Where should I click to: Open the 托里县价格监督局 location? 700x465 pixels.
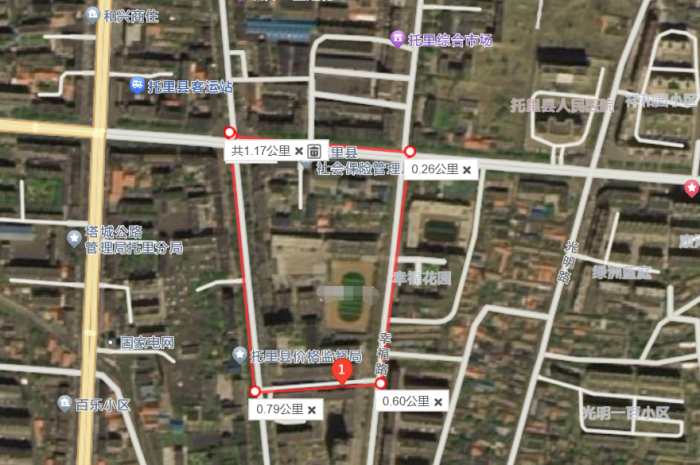tap(239, 354)
